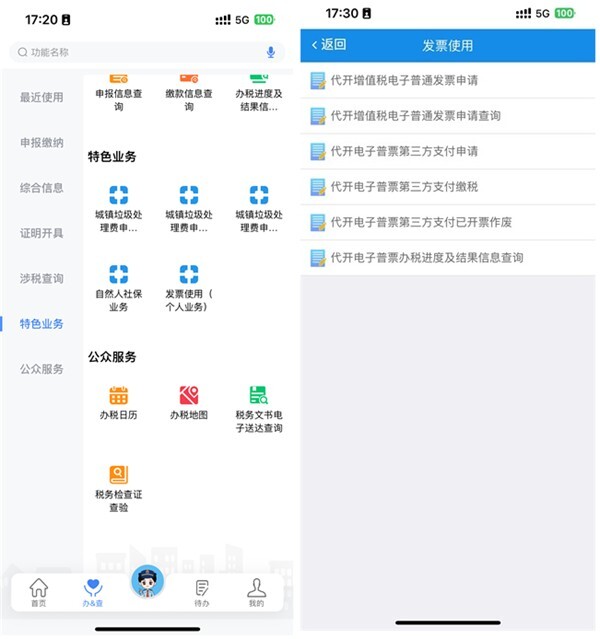Open 税务文书电子送达查询

[259, 408]
